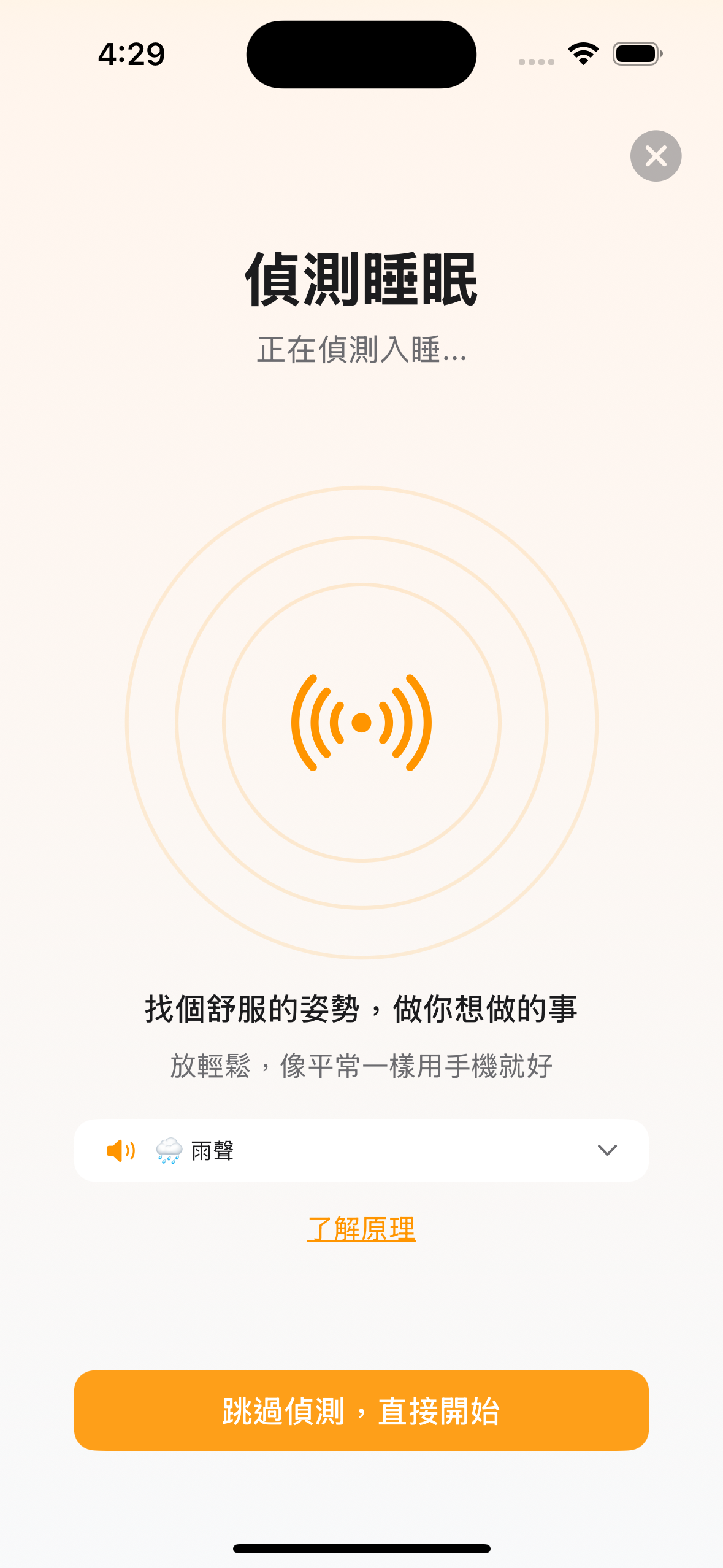Tap the close X to stop sleep detection
Screen dimensions: 723x1568
pyautogui.click(x=656, y=156)
